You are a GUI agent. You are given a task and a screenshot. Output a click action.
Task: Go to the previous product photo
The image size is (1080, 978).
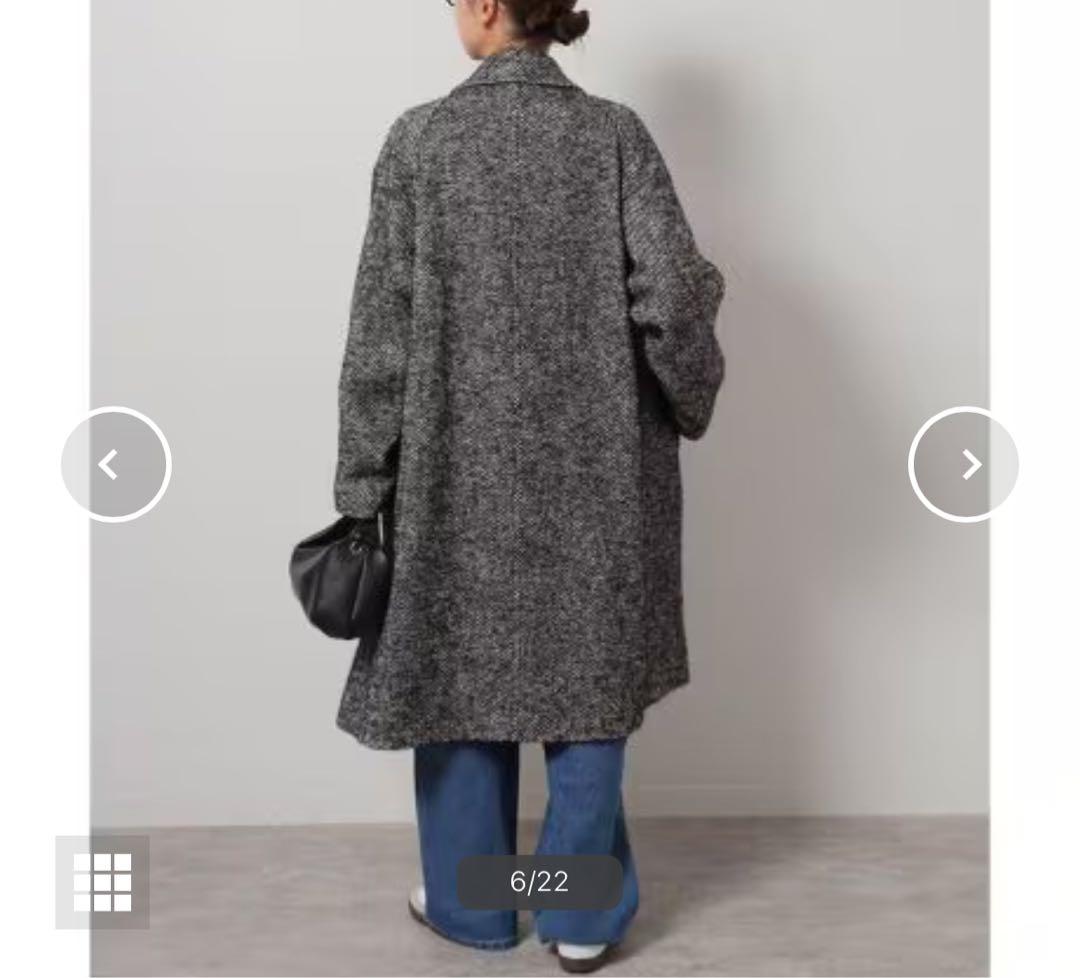tap(115, 464)
